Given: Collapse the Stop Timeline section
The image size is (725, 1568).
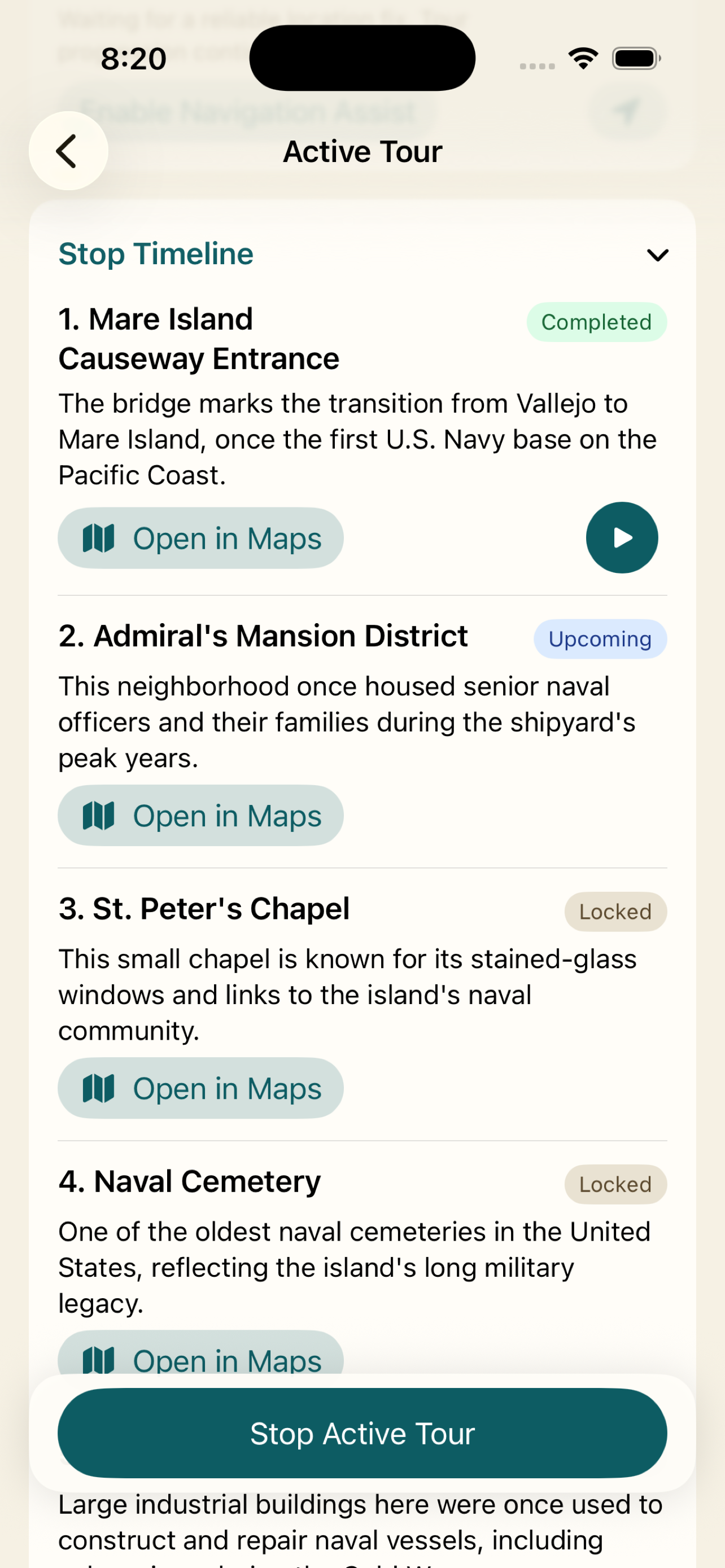Looking at the screenshot, I should [x=657, y=255].
